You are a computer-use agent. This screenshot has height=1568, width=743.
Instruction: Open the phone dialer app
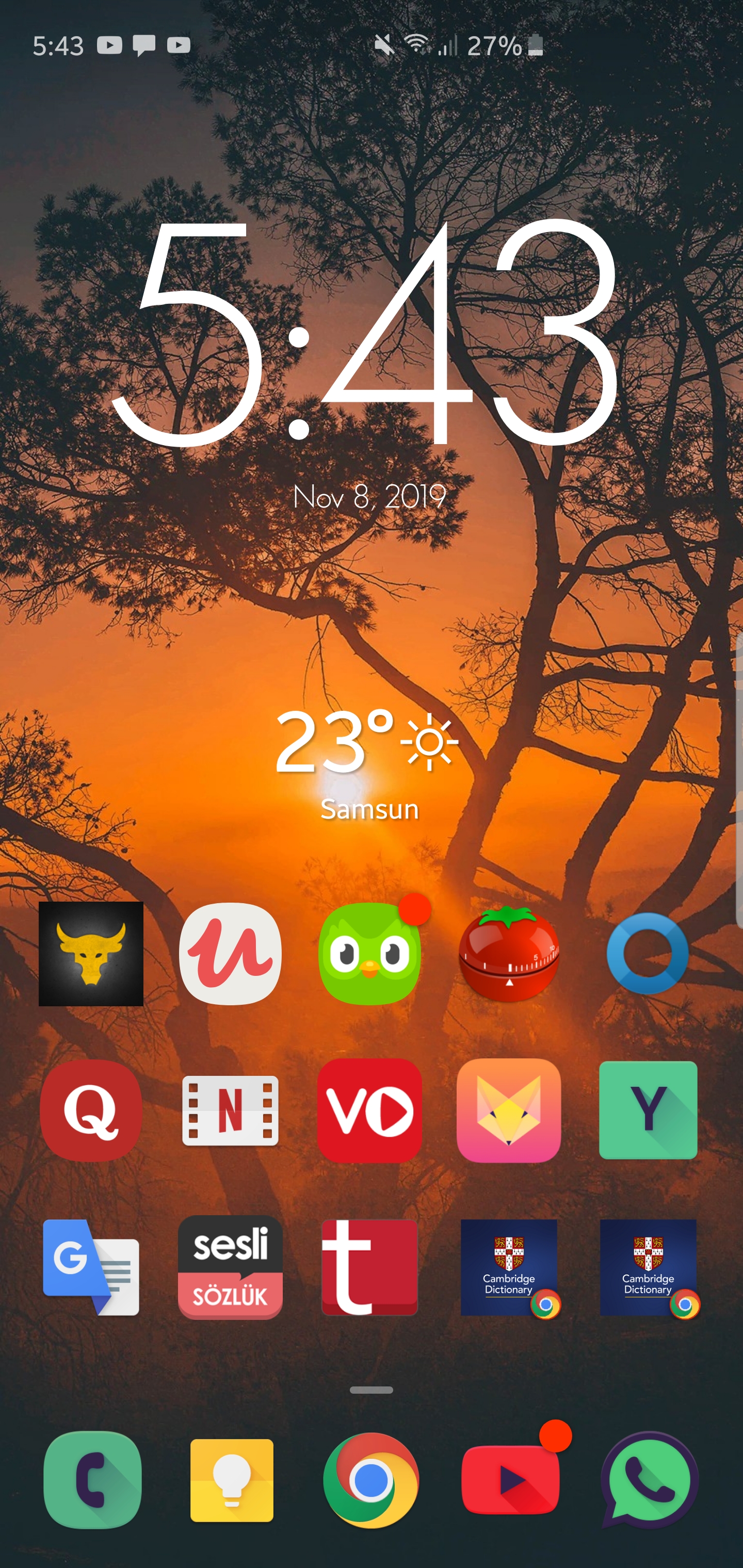[x=92, y=1480]
